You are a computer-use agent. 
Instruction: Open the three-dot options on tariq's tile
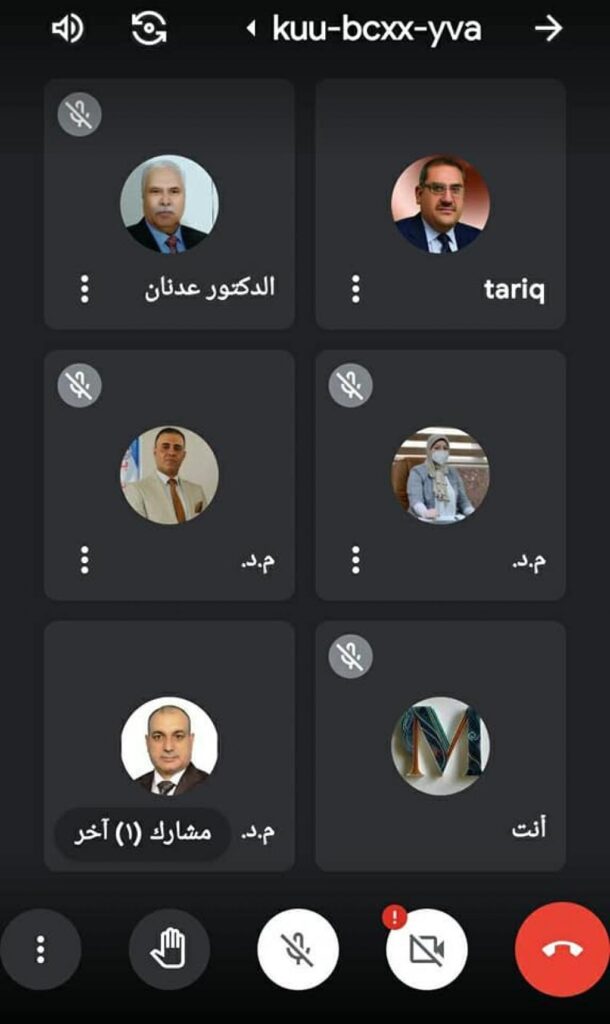(355, 289)
